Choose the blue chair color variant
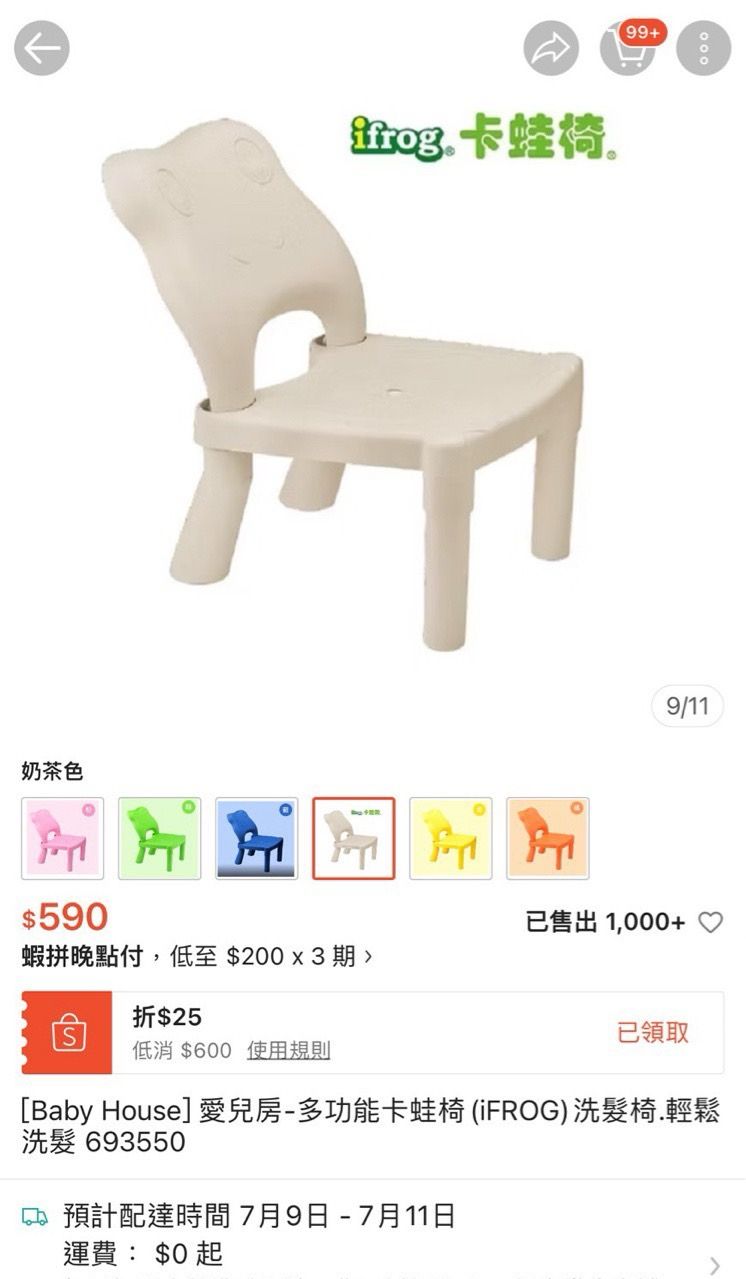 [x=256, y=838]
